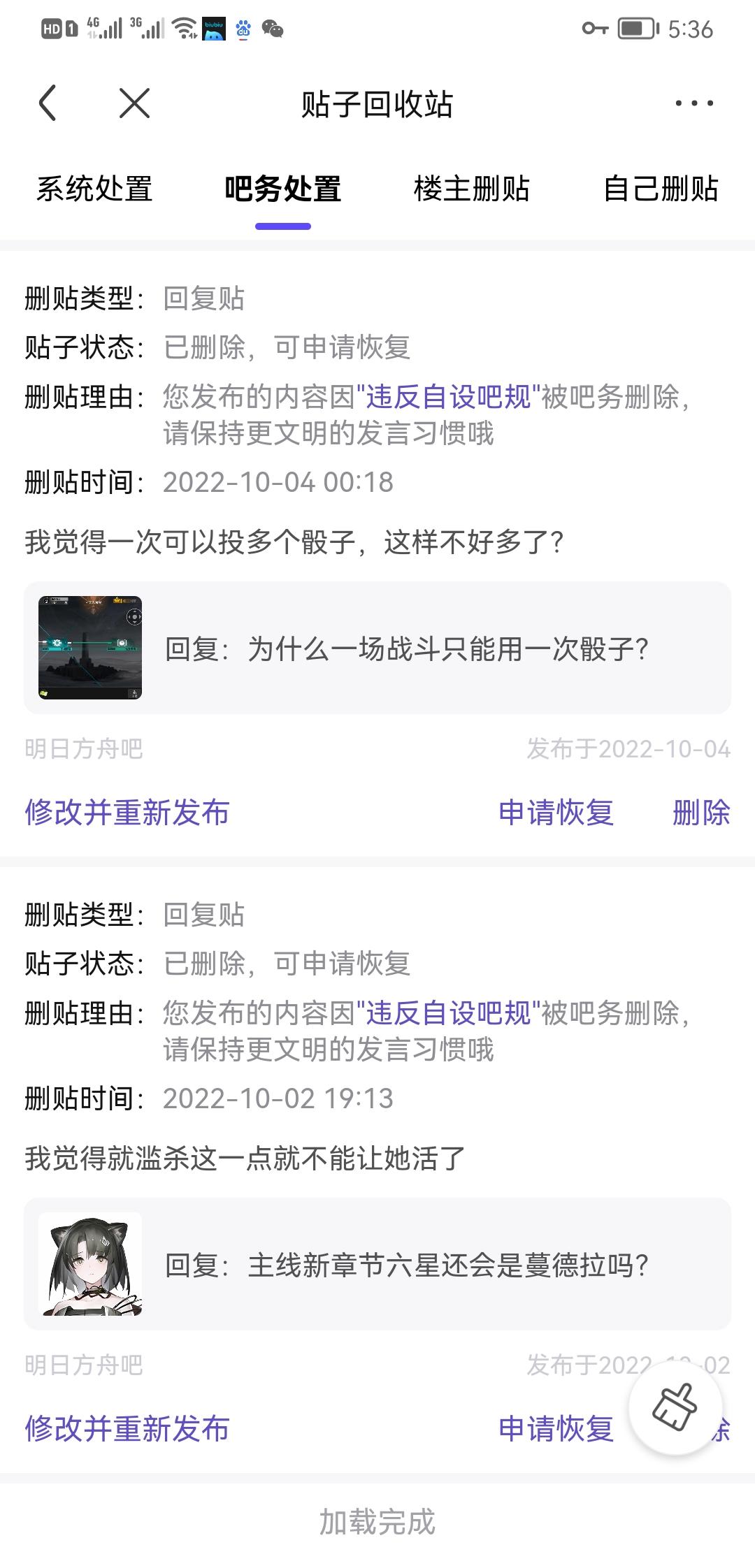Switch to the 楼主删贴 tab

472,189
